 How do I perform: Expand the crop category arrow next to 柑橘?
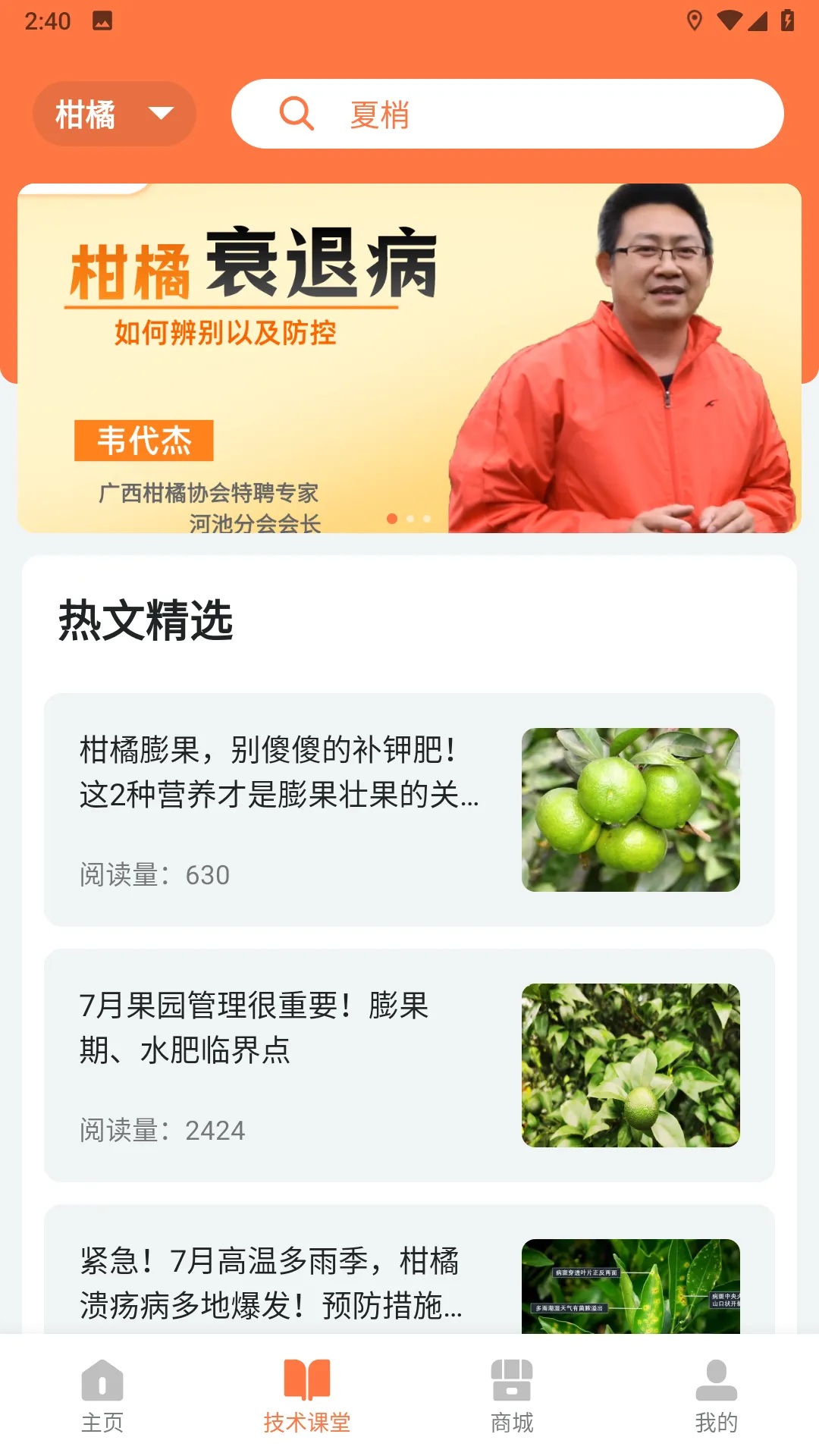point(160,115)
